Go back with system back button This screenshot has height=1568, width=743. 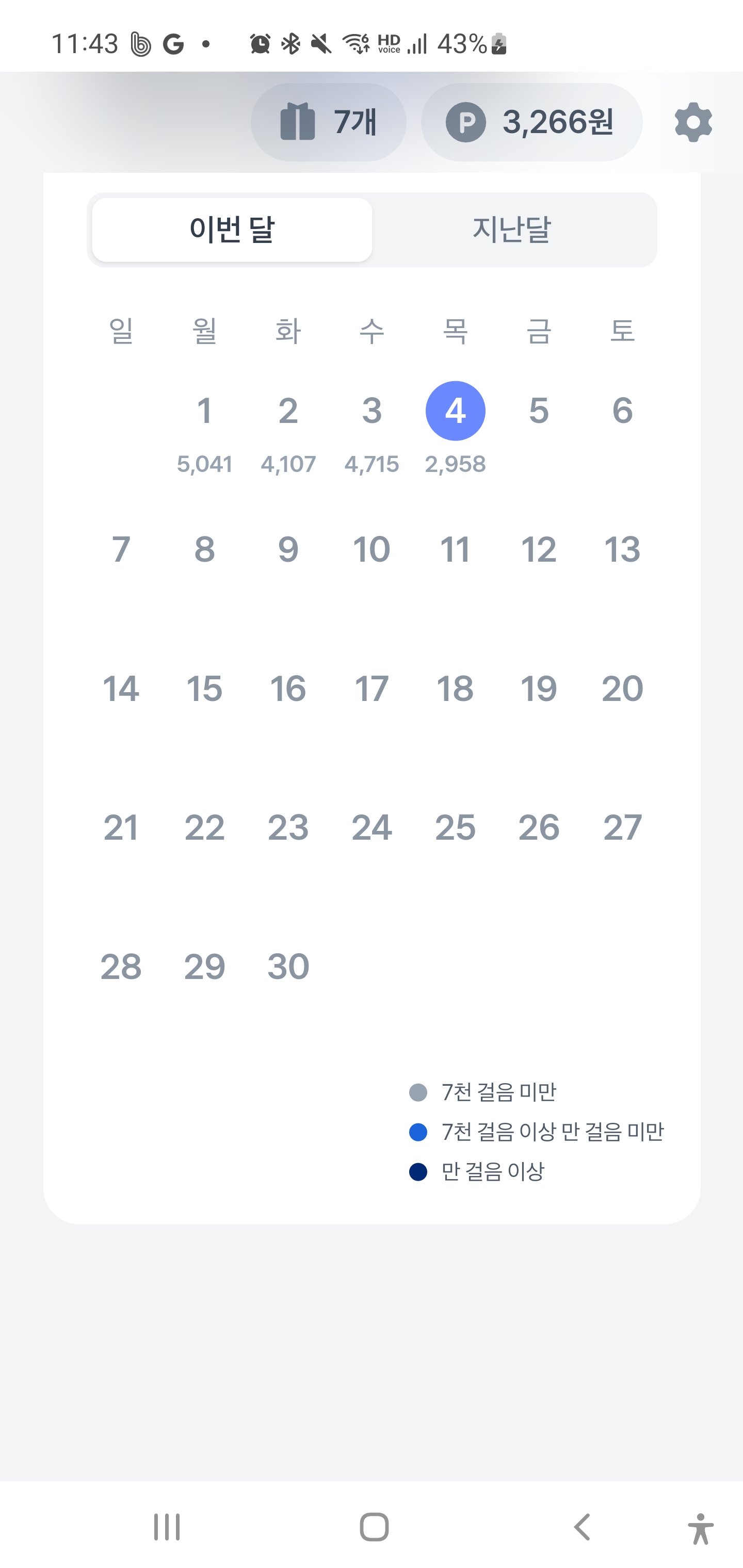(x=582, y=1527)
